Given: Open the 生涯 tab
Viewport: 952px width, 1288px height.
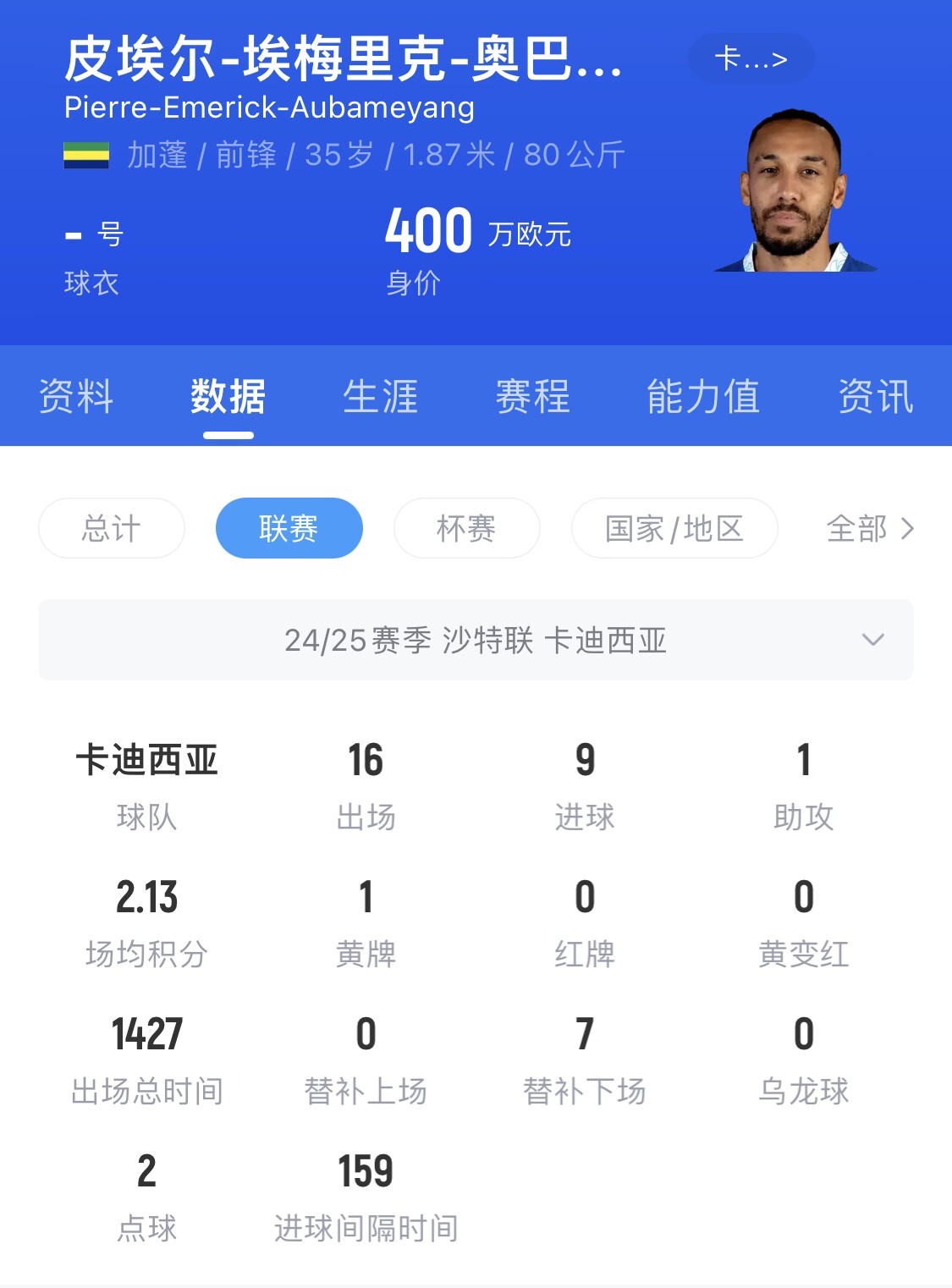Looking at the screenshot, I should 380,396.
